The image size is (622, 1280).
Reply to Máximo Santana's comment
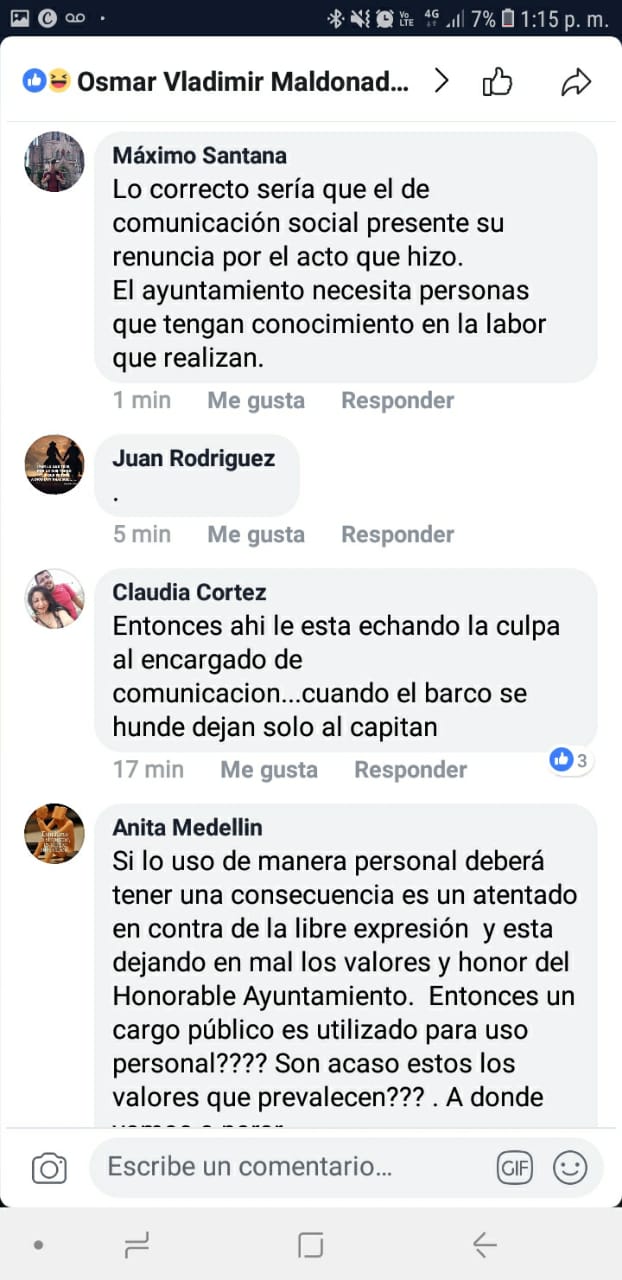397,400
